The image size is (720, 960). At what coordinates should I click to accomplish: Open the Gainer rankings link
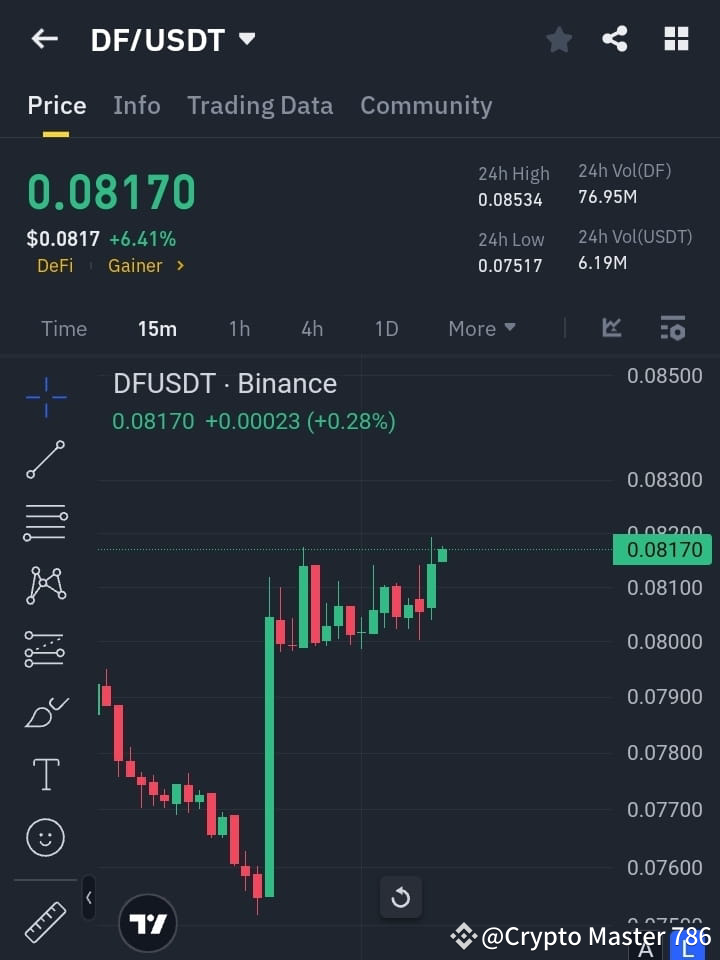click(x=135, y=265)
